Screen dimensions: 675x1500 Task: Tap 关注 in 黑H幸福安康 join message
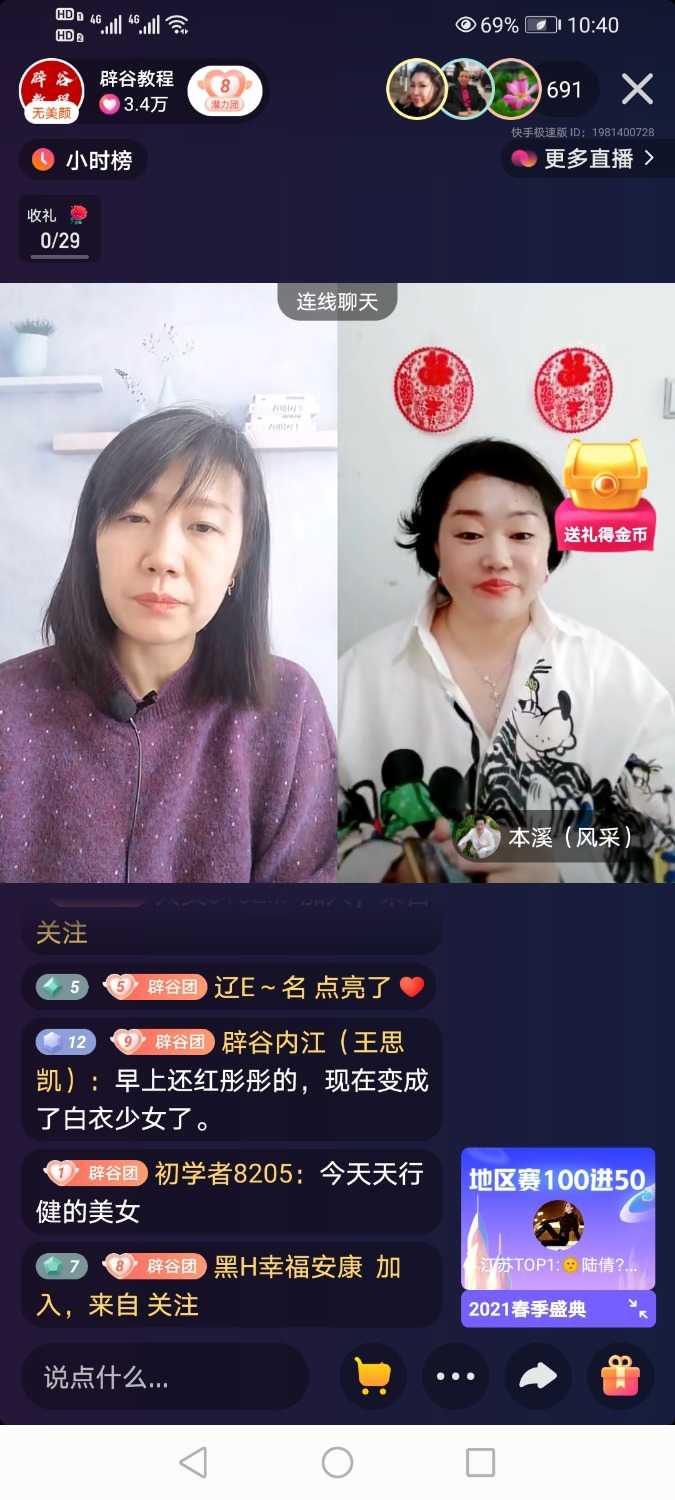click(x=173, y=1305)
